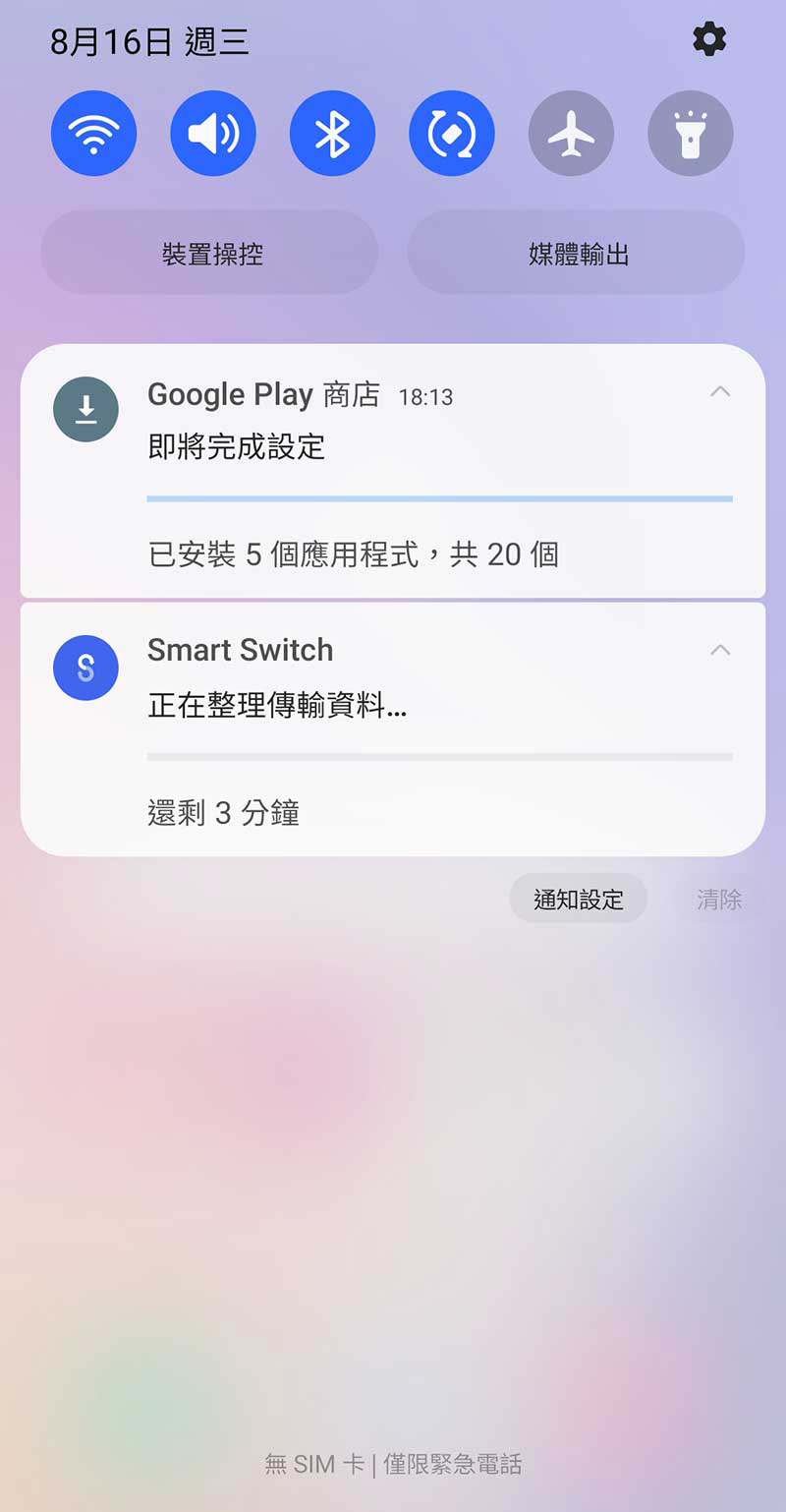This screenshot has height=1512, width=786.
Task: Collapse the Google Play 商店 notification chevron
Action: pyautogui.click(x=720, y=392)
